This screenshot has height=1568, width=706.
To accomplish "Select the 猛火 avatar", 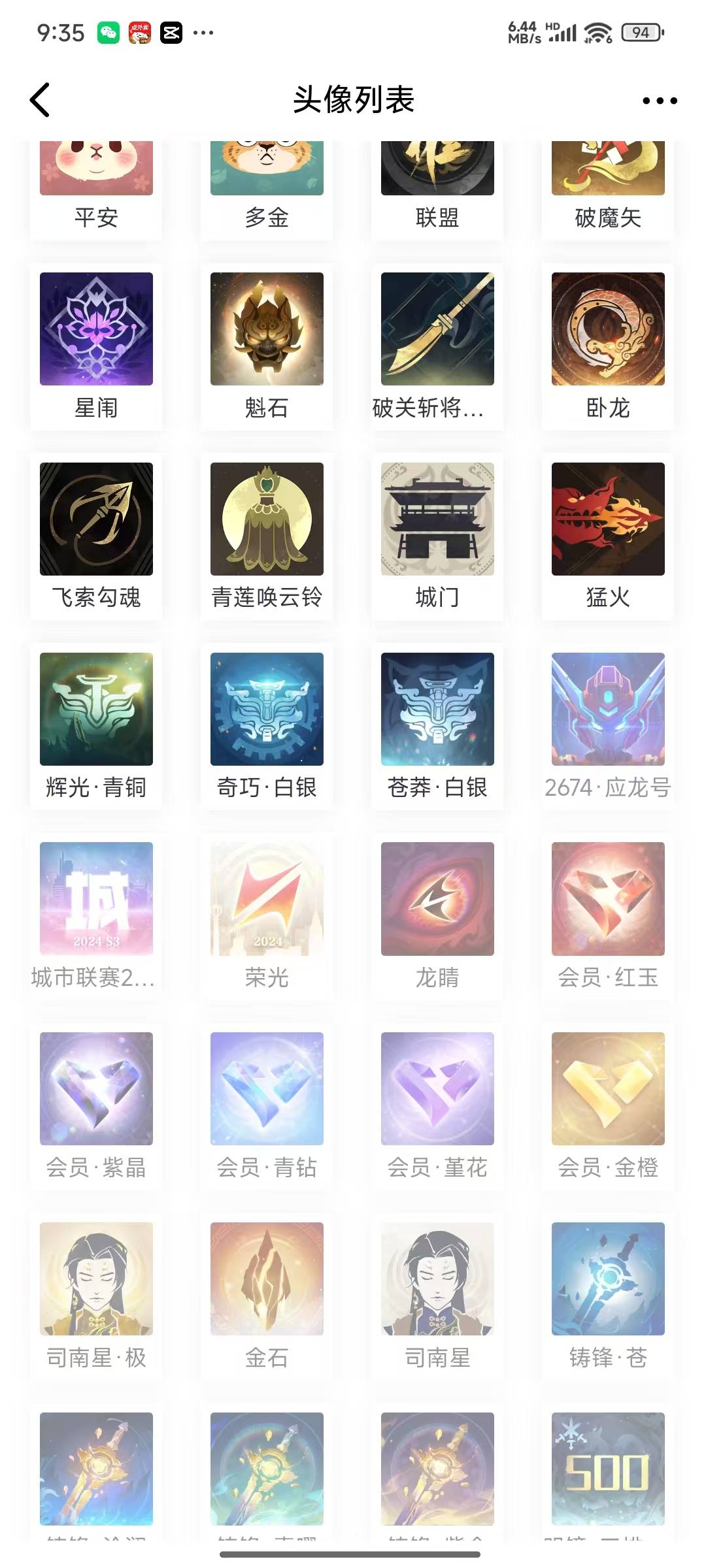I will tap(608, 537).
